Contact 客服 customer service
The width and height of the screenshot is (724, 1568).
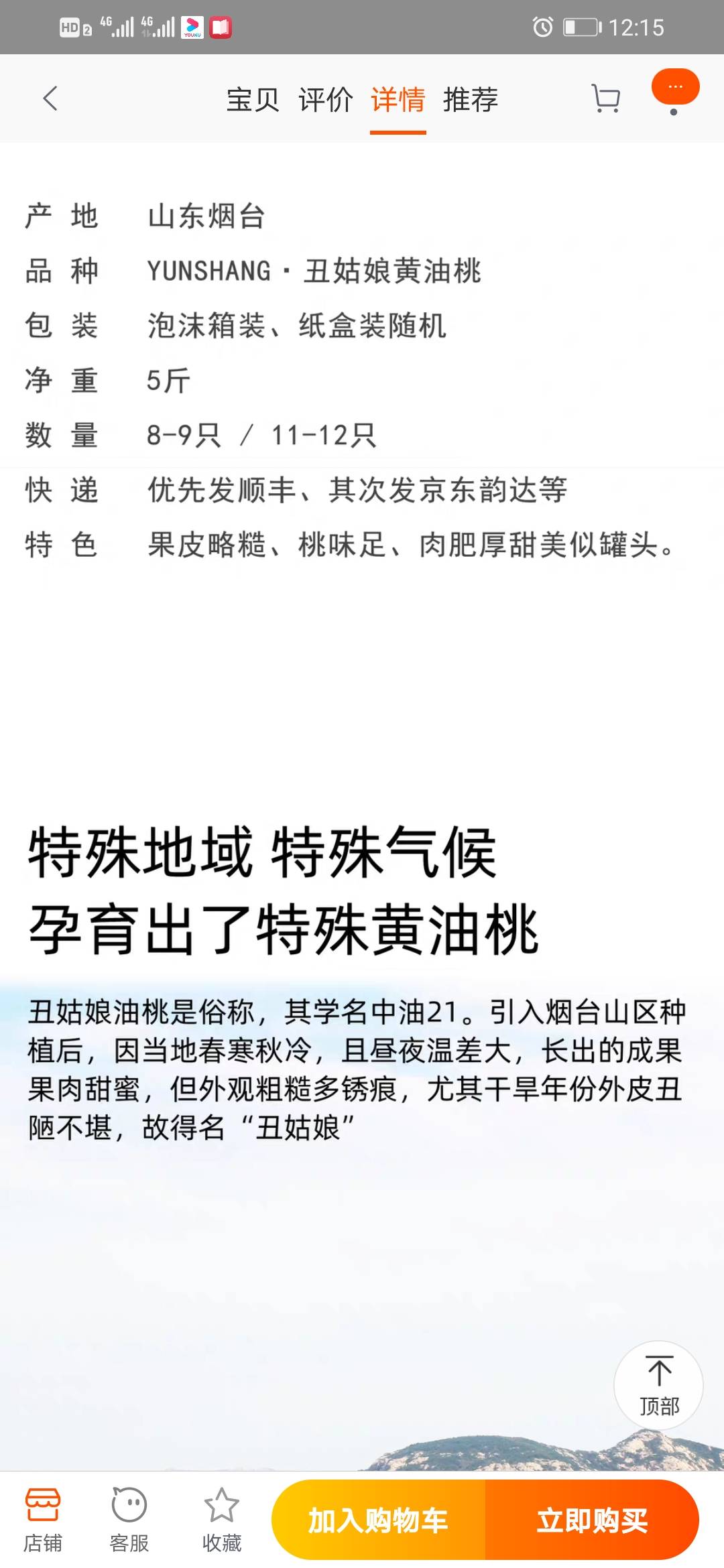pyautogui.click(x=129, y=1520)
